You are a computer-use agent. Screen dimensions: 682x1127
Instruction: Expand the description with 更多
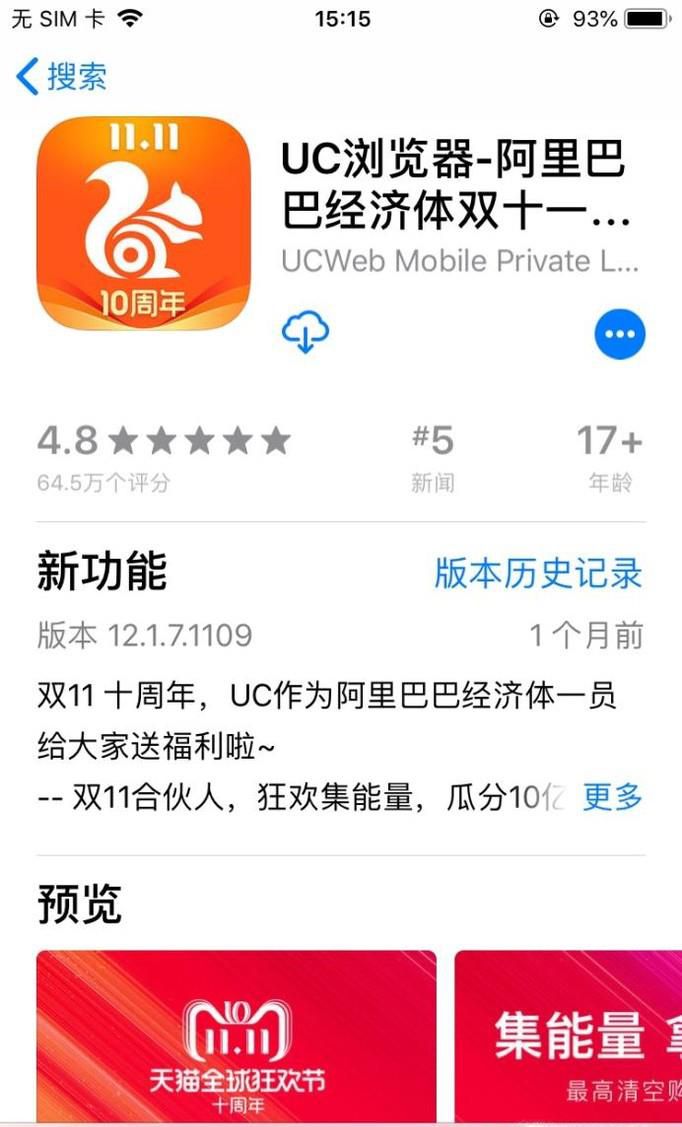pyautogui.click(x=612, y=797)
